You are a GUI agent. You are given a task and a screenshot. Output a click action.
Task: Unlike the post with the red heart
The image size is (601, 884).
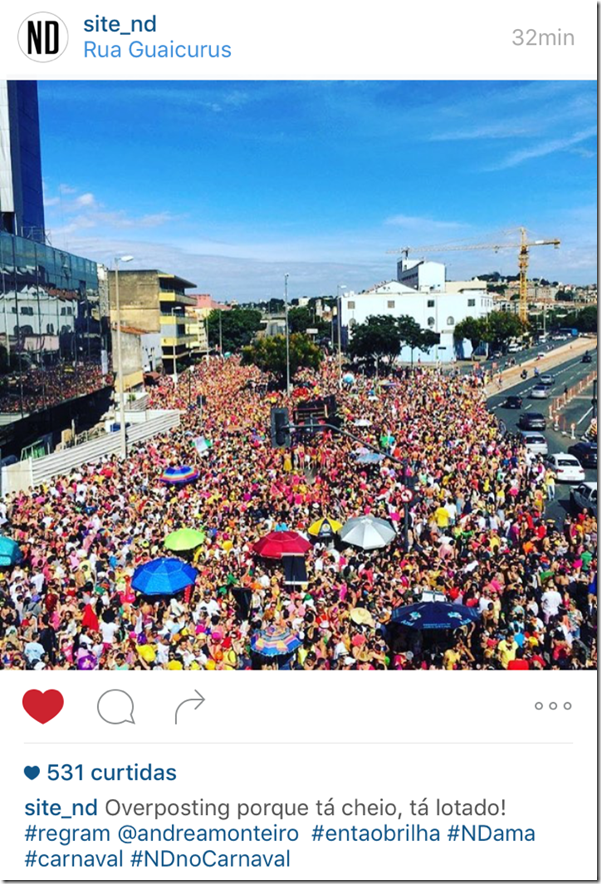click(43, 706)
